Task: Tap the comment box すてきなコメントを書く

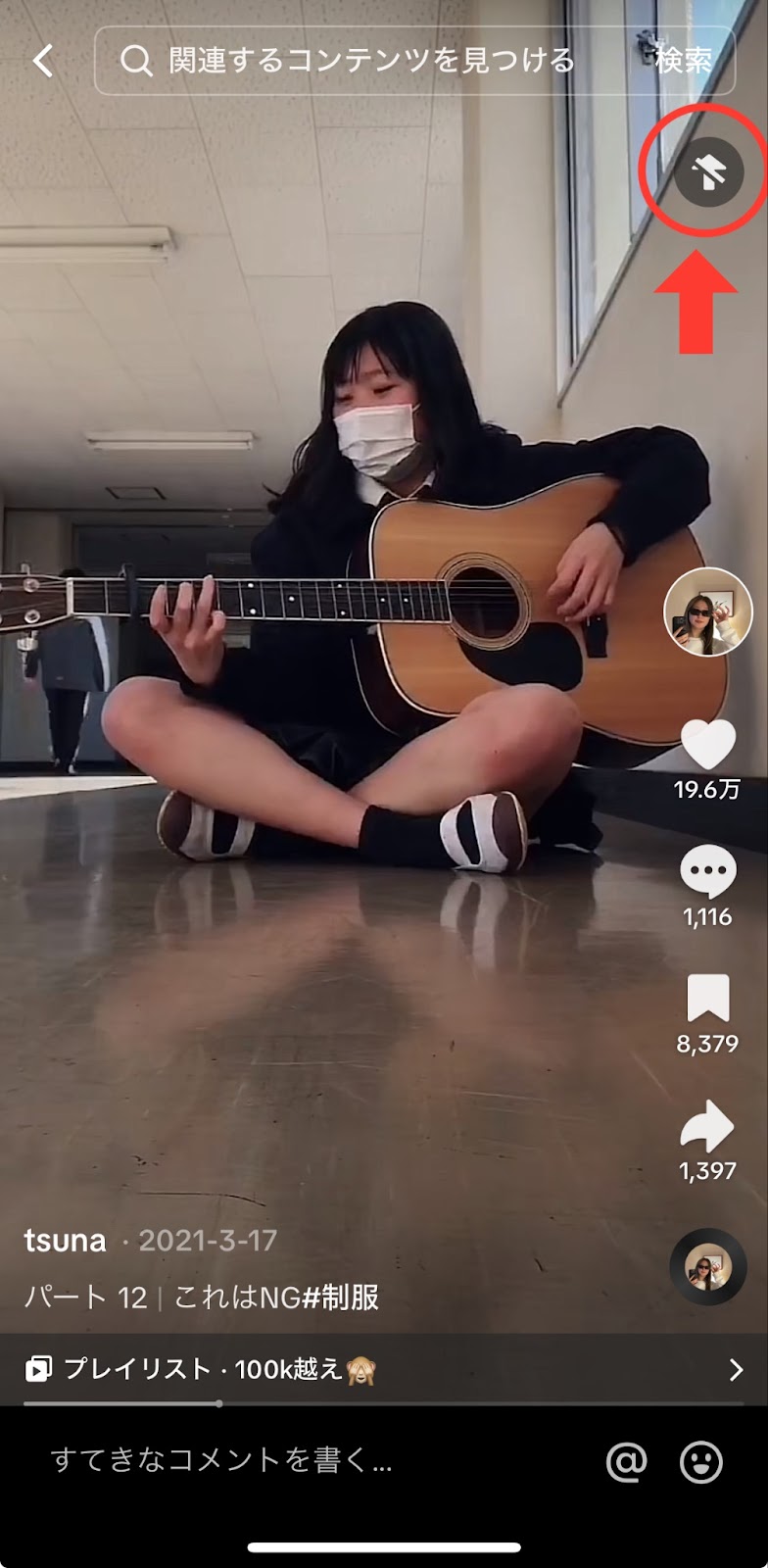Action: click(x=220, y=1461)
